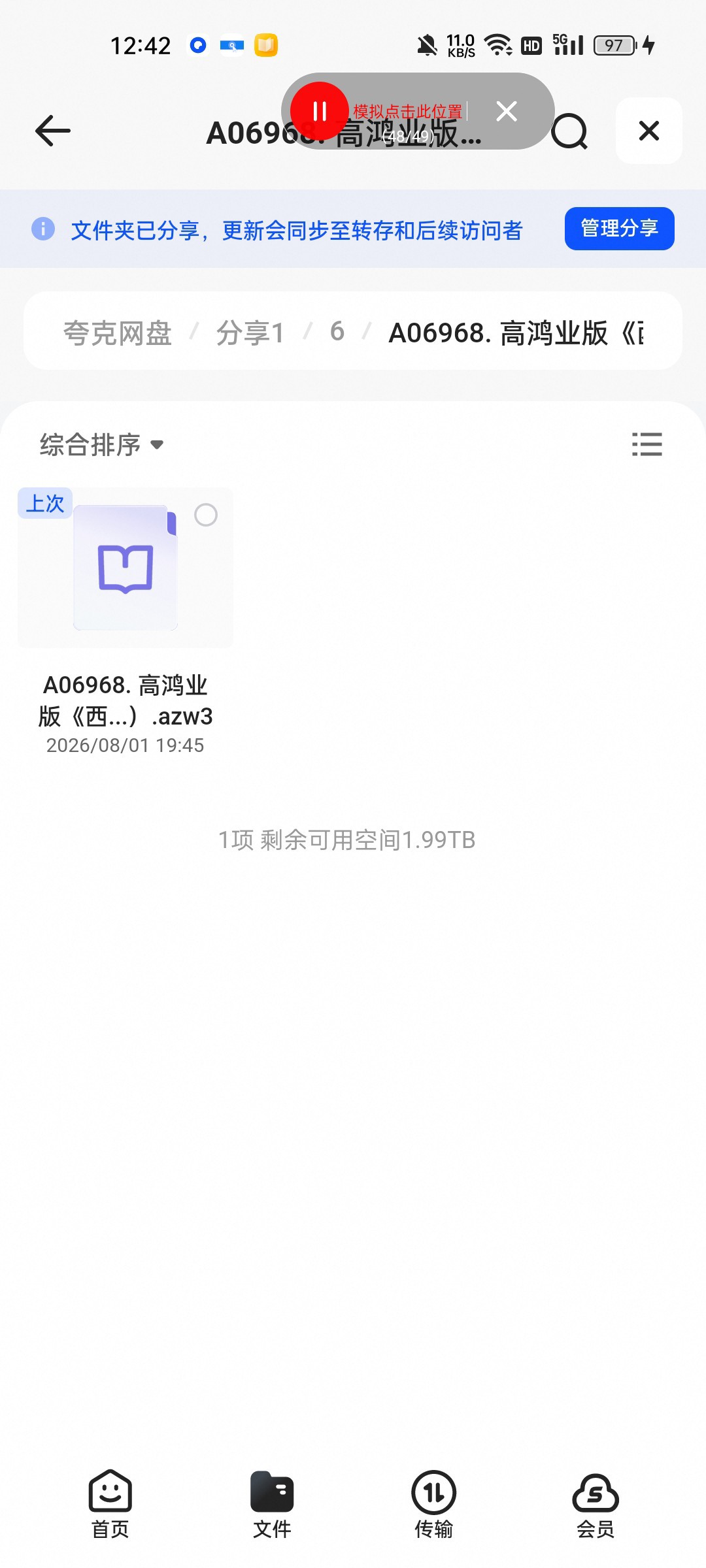Select the azw3 file's circular checkbox
This screenshot has height=1568, width=706.
pyautogui.click(x=206, y=515)
